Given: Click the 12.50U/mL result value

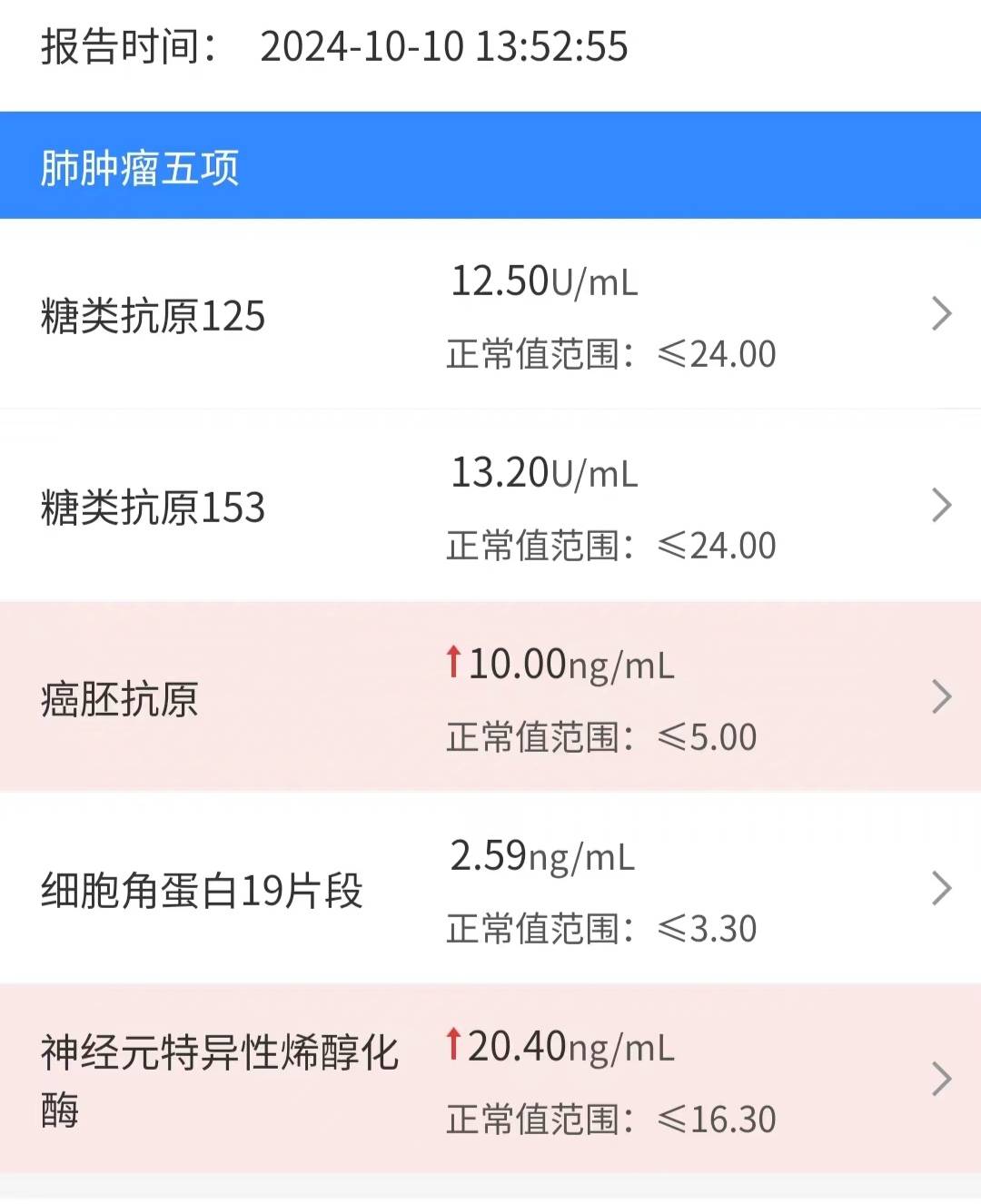Looking at the screenshot, I should pos(545,282).
